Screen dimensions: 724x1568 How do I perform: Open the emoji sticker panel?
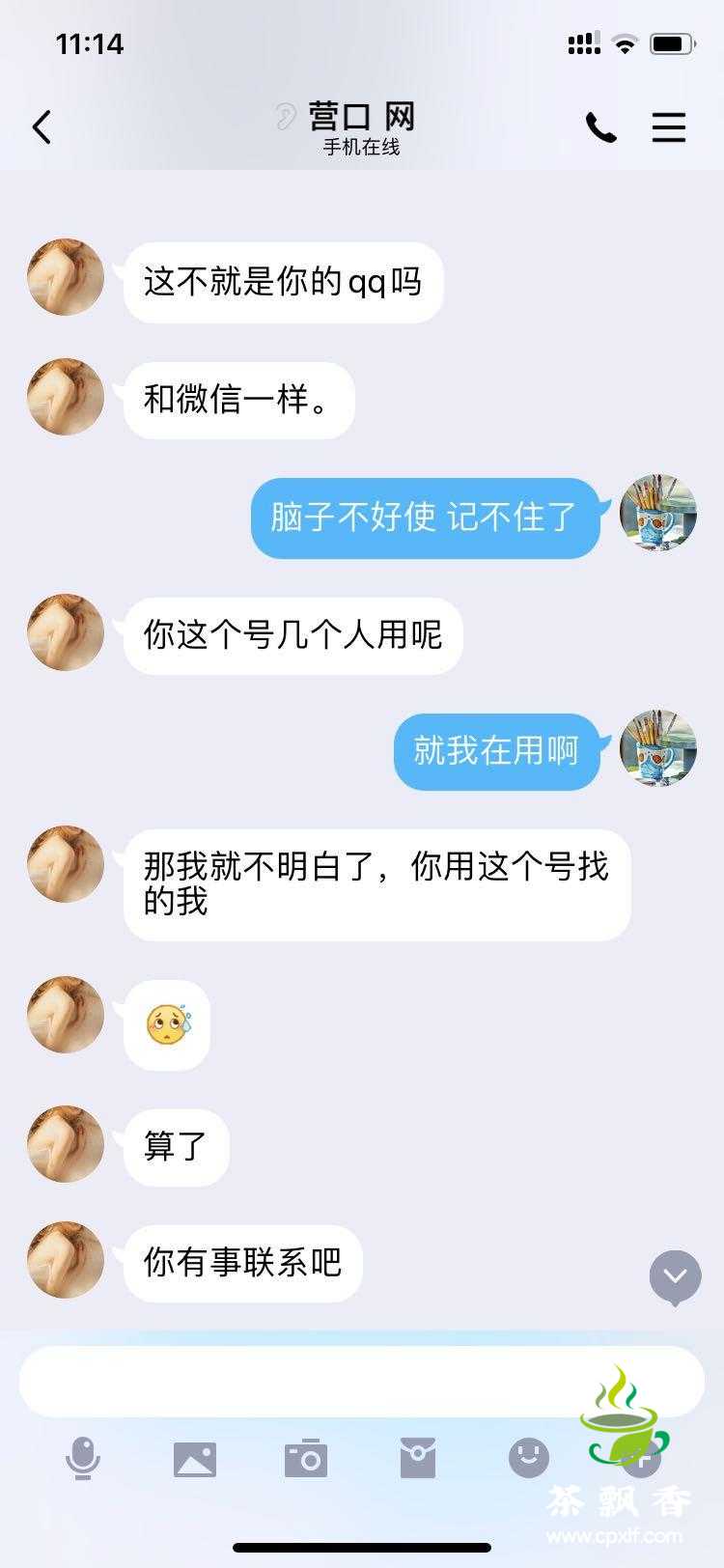click(x=529, y=1458)
